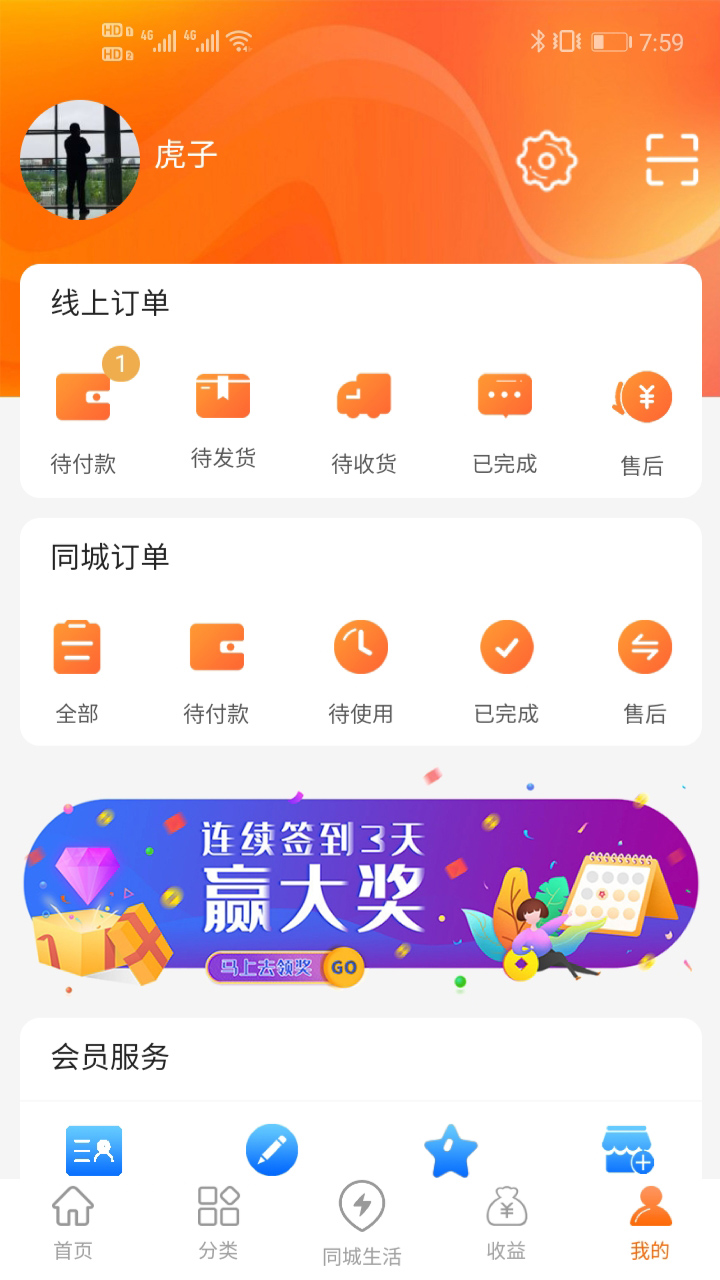
Task: Switch to the 首页 tab
Action: click(73, 1222)
